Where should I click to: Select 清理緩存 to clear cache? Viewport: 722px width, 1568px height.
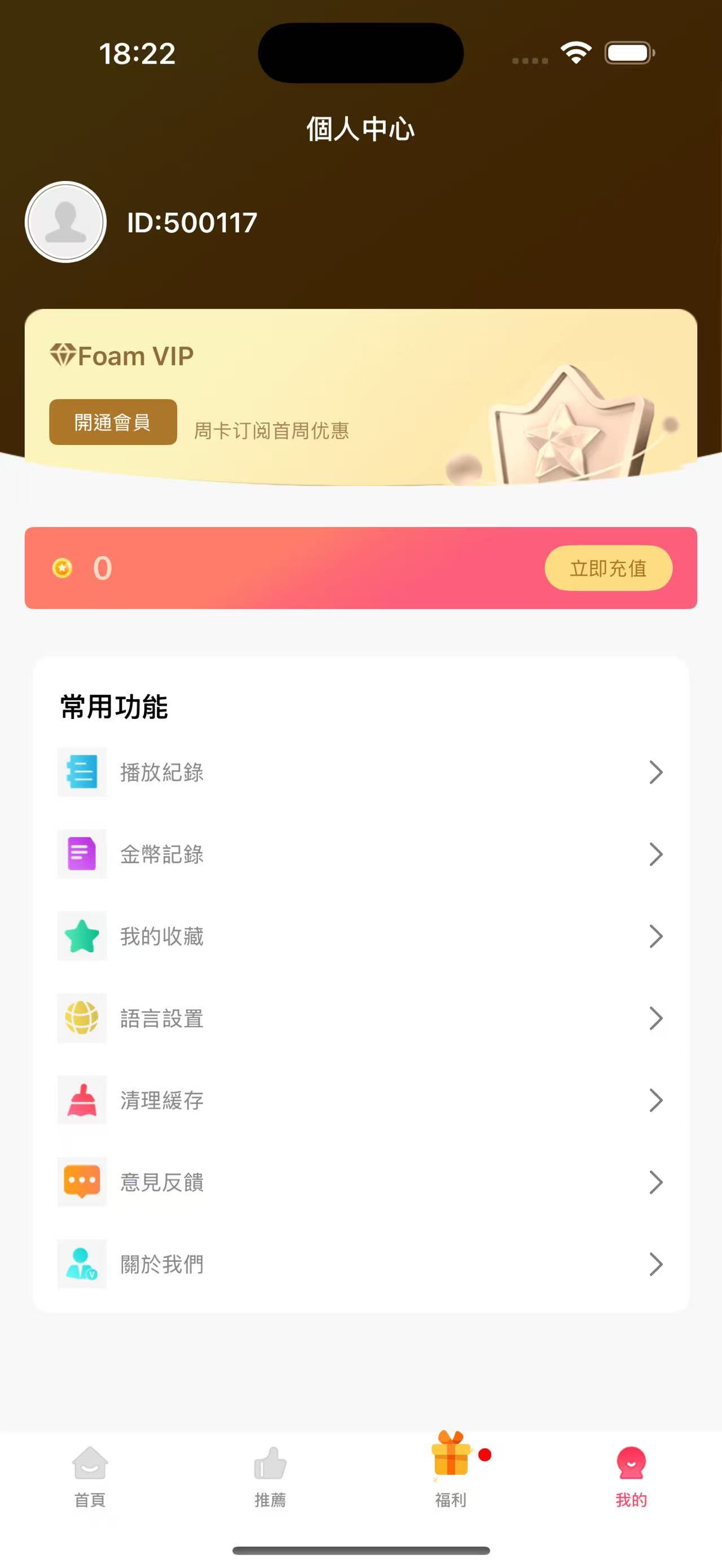[359, 1100]
